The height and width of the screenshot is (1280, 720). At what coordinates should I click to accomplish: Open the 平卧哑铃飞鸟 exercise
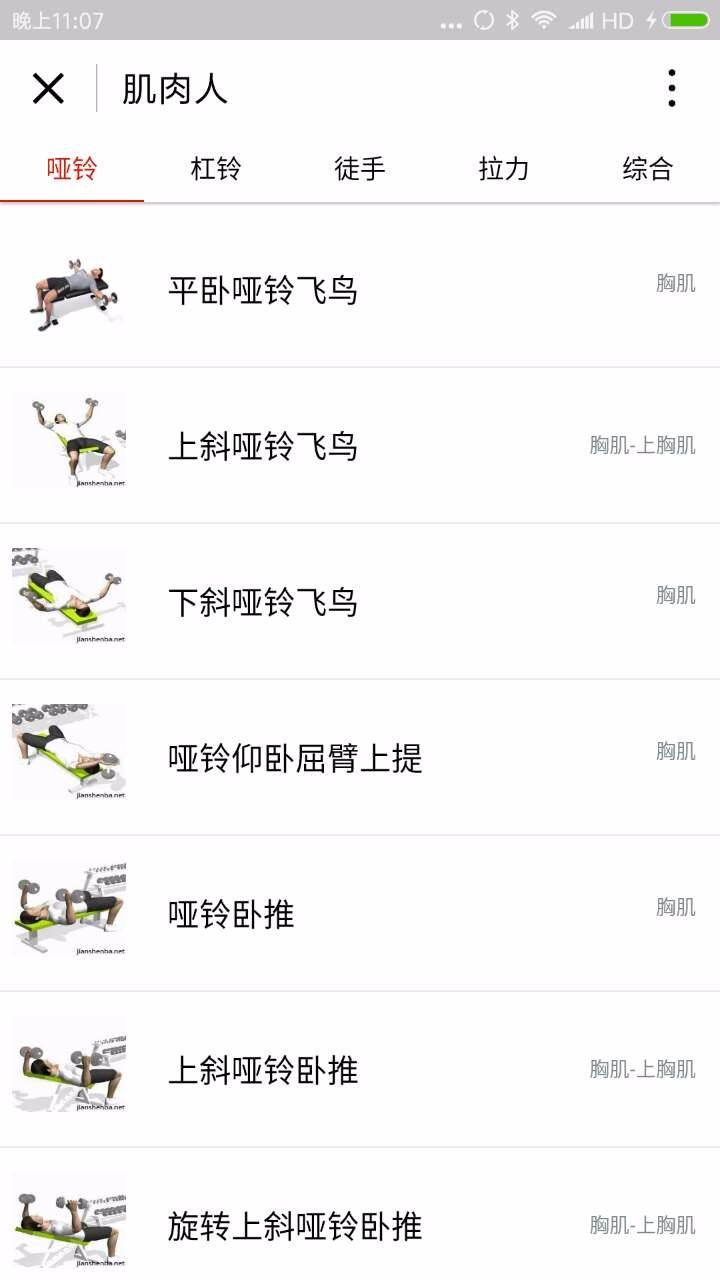click(263, 291)
